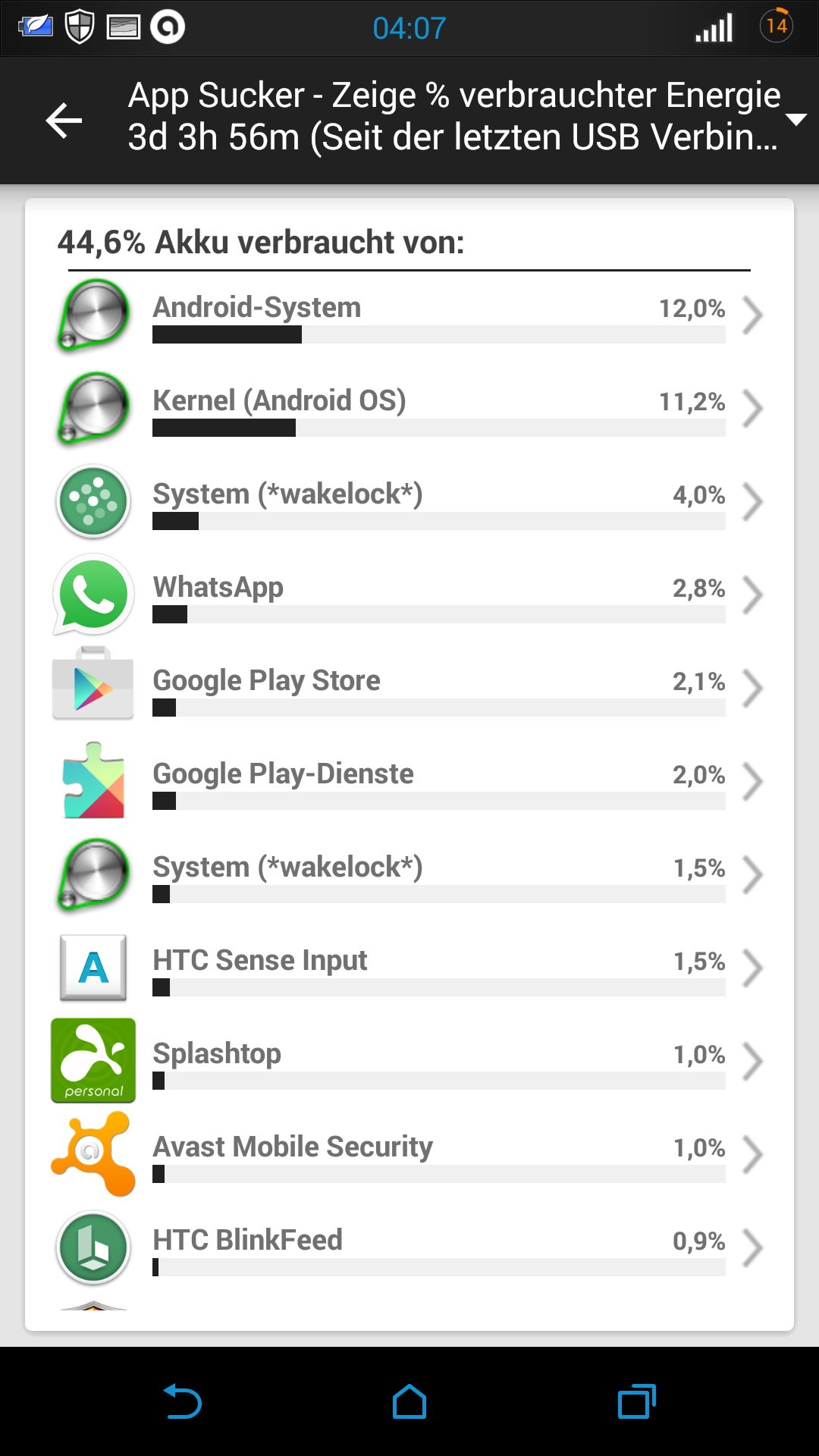Open Google Play Store entry
This screenshot has height=1456, width=819.
409,688
